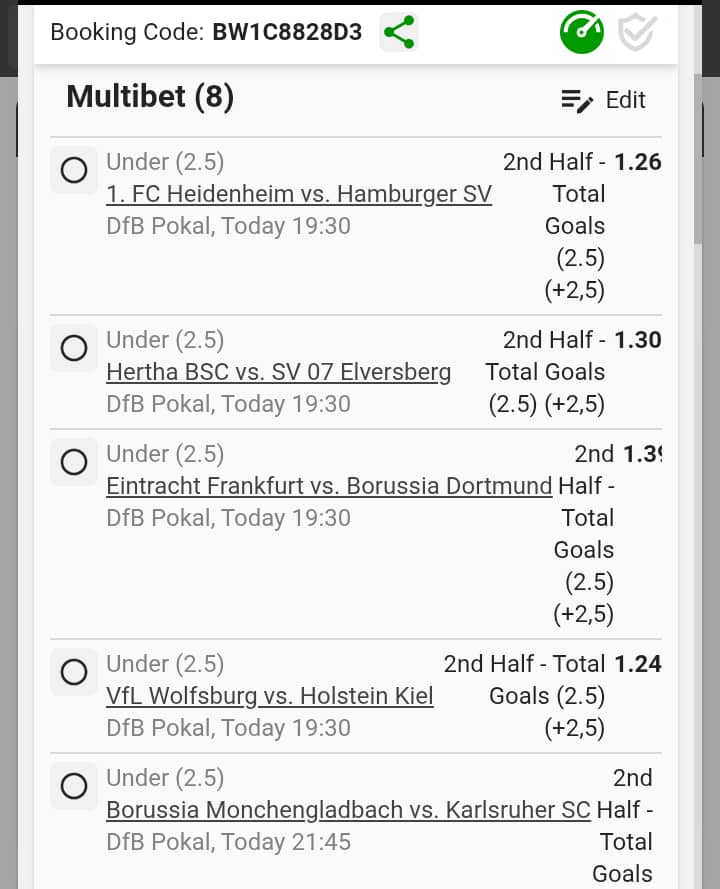Viewport: 720px width, 889px height.
Task: Open Borussia Monchengladbach vs. Karlsruher SC match
Action: [x=348, y=810]
